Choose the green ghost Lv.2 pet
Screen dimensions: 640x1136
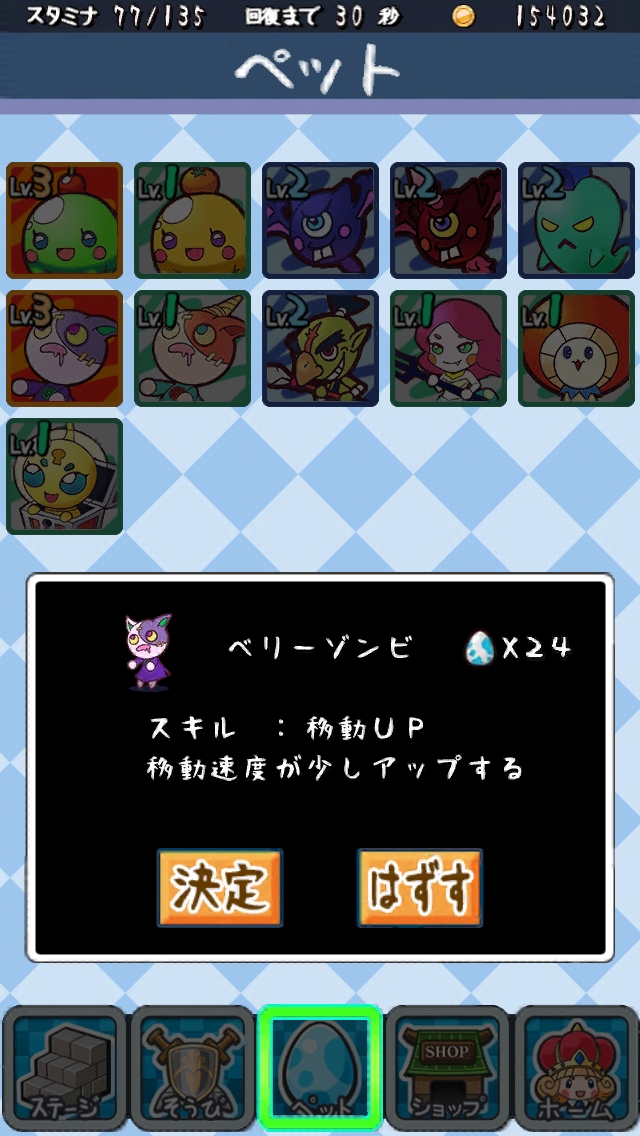[x=576, y=220]
